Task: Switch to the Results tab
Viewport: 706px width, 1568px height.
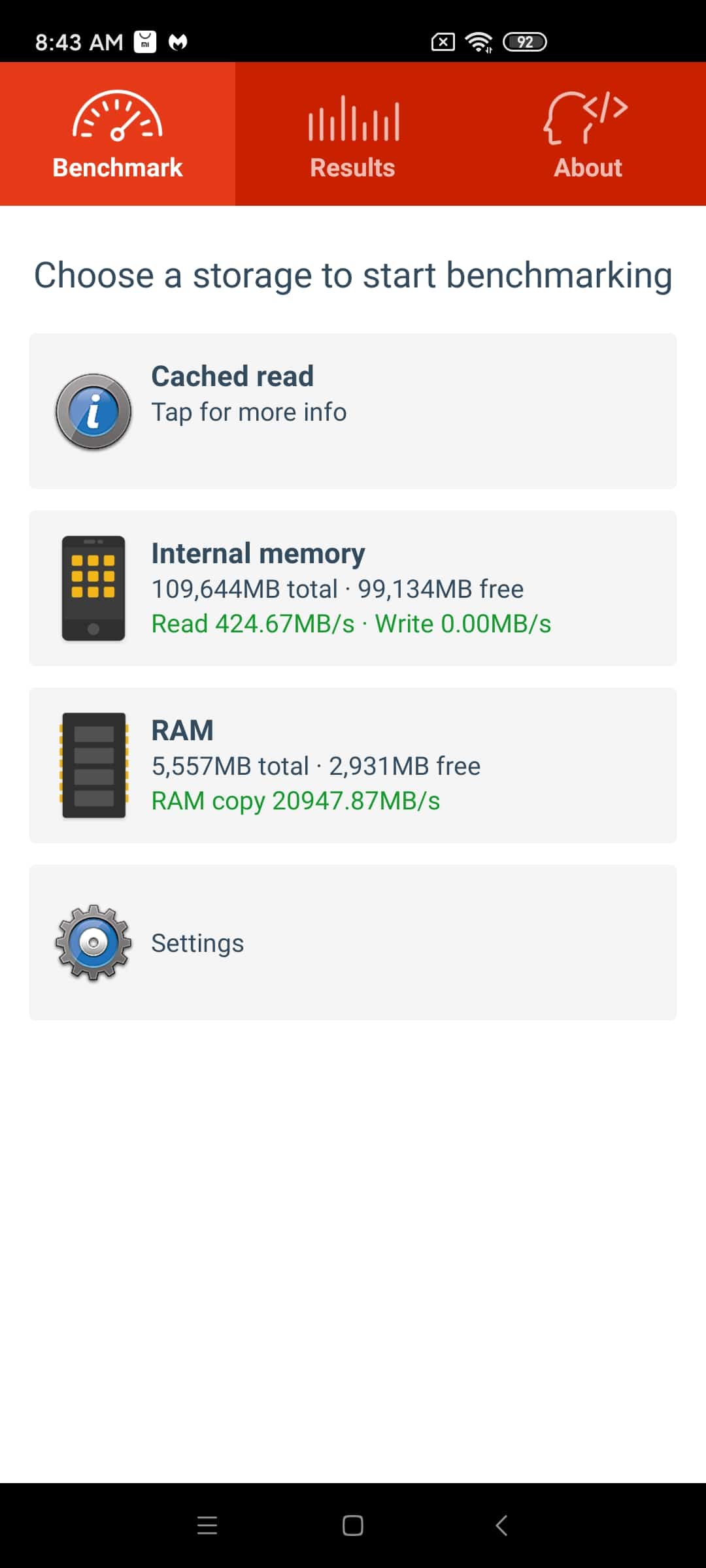Action: (x=353, y=134)
